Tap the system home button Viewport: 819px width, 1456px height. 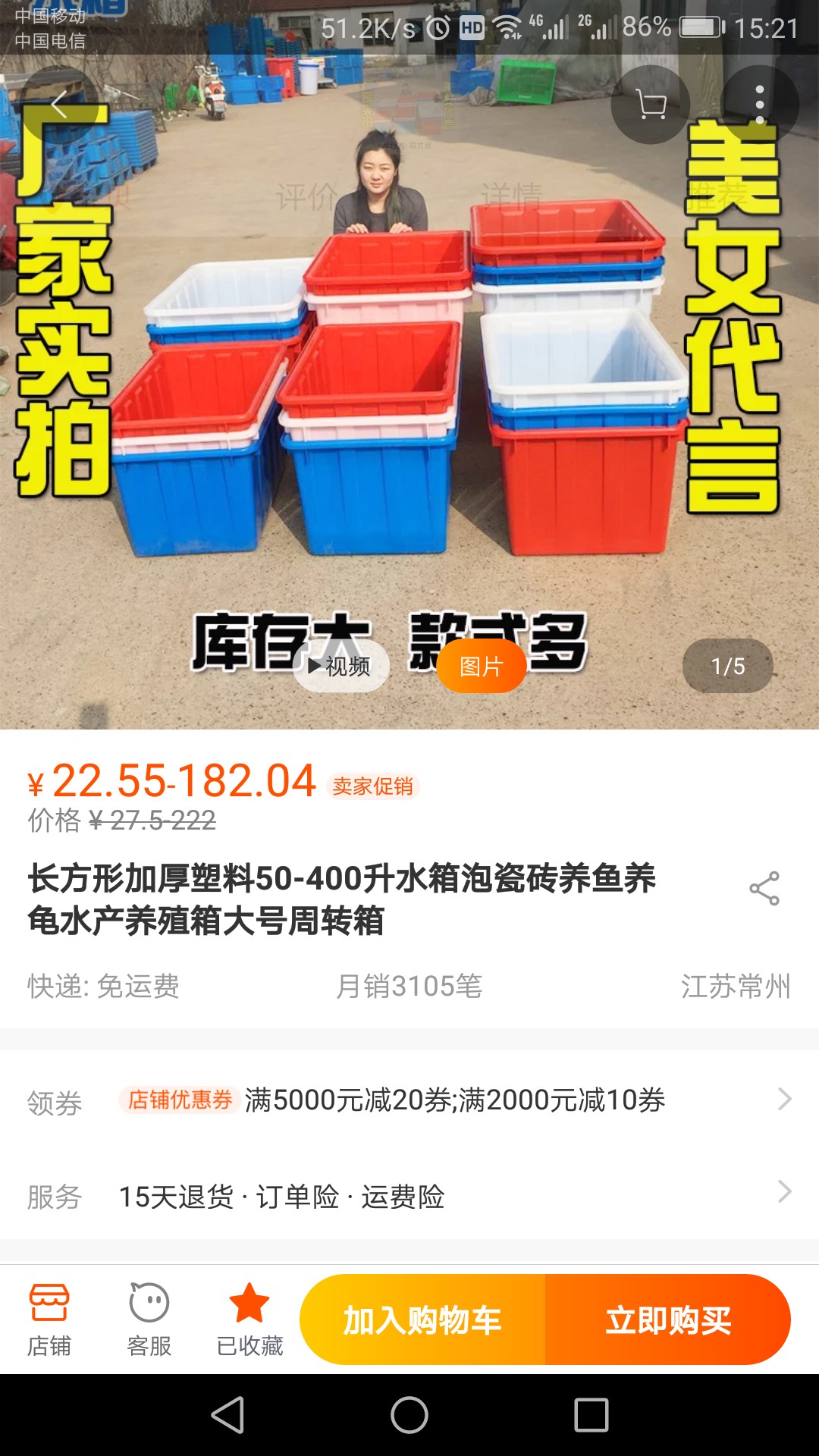click(x=409, y=1415)
